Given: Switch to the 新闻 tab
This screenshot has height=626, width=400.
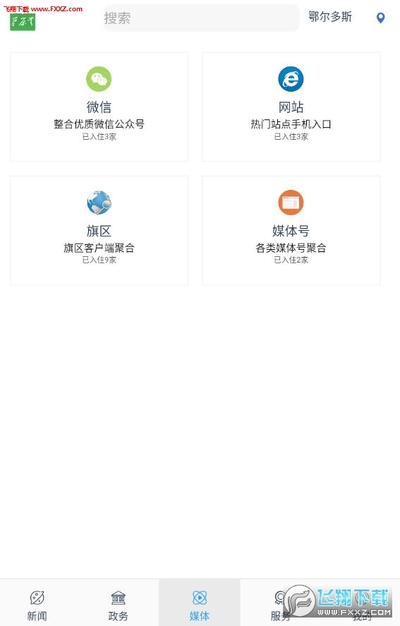Looking at the screenshot, I should click(37, 604).
